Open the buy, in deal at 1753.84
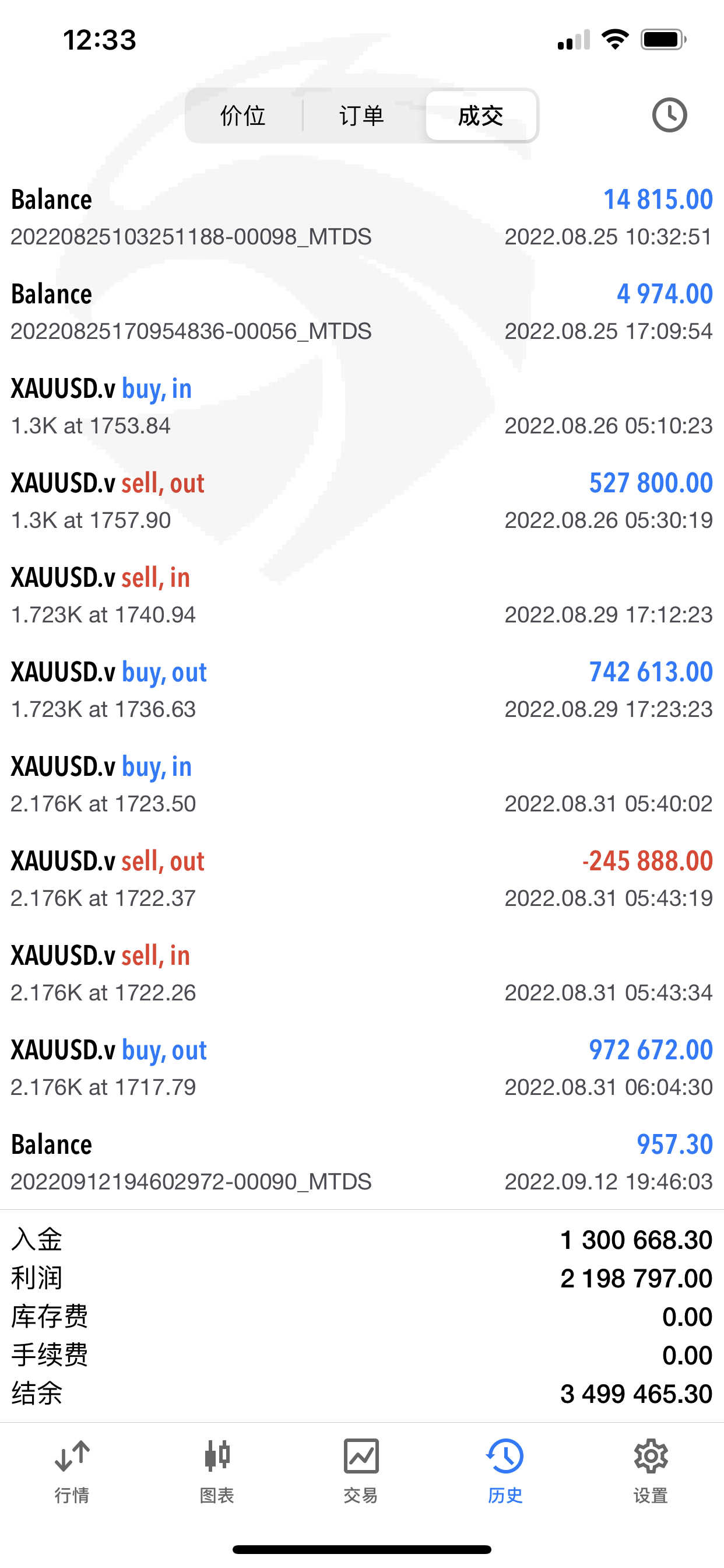Viewport: 724px width, 1568px height. pyautogui.click(x=362, y=407)
